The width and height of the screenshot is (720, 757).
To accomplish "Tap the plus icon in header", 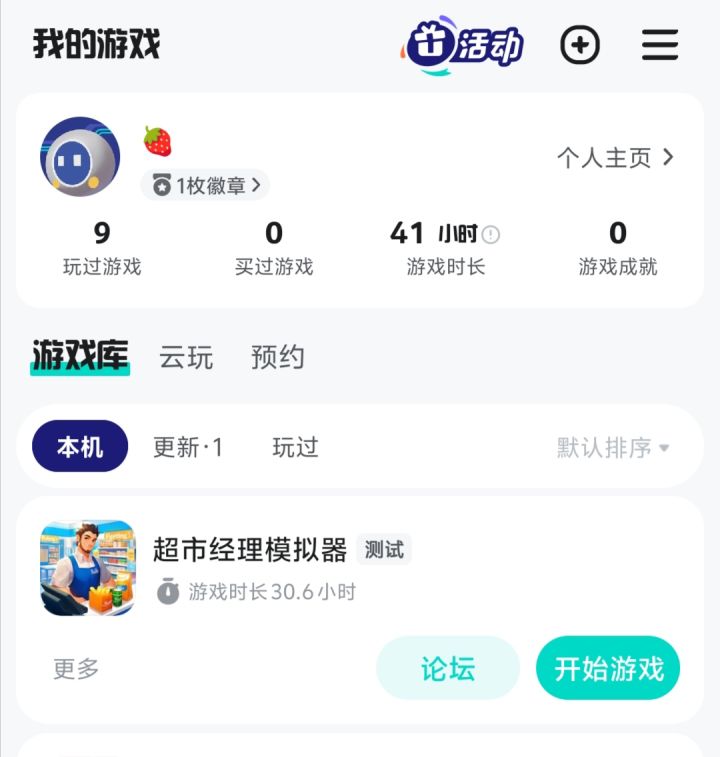I will click(580, 45).
